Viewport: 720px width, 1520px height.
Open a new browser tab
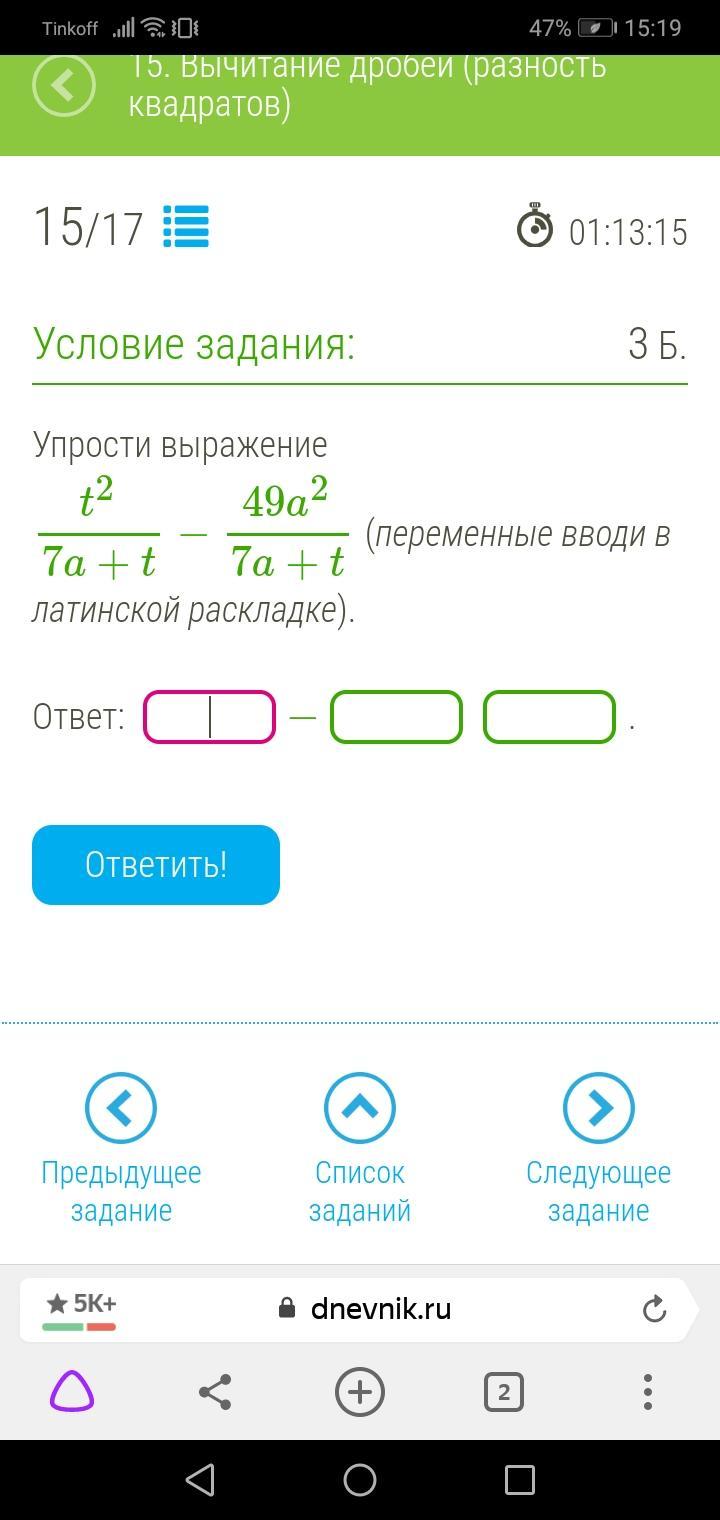[x=360, y=1392]
